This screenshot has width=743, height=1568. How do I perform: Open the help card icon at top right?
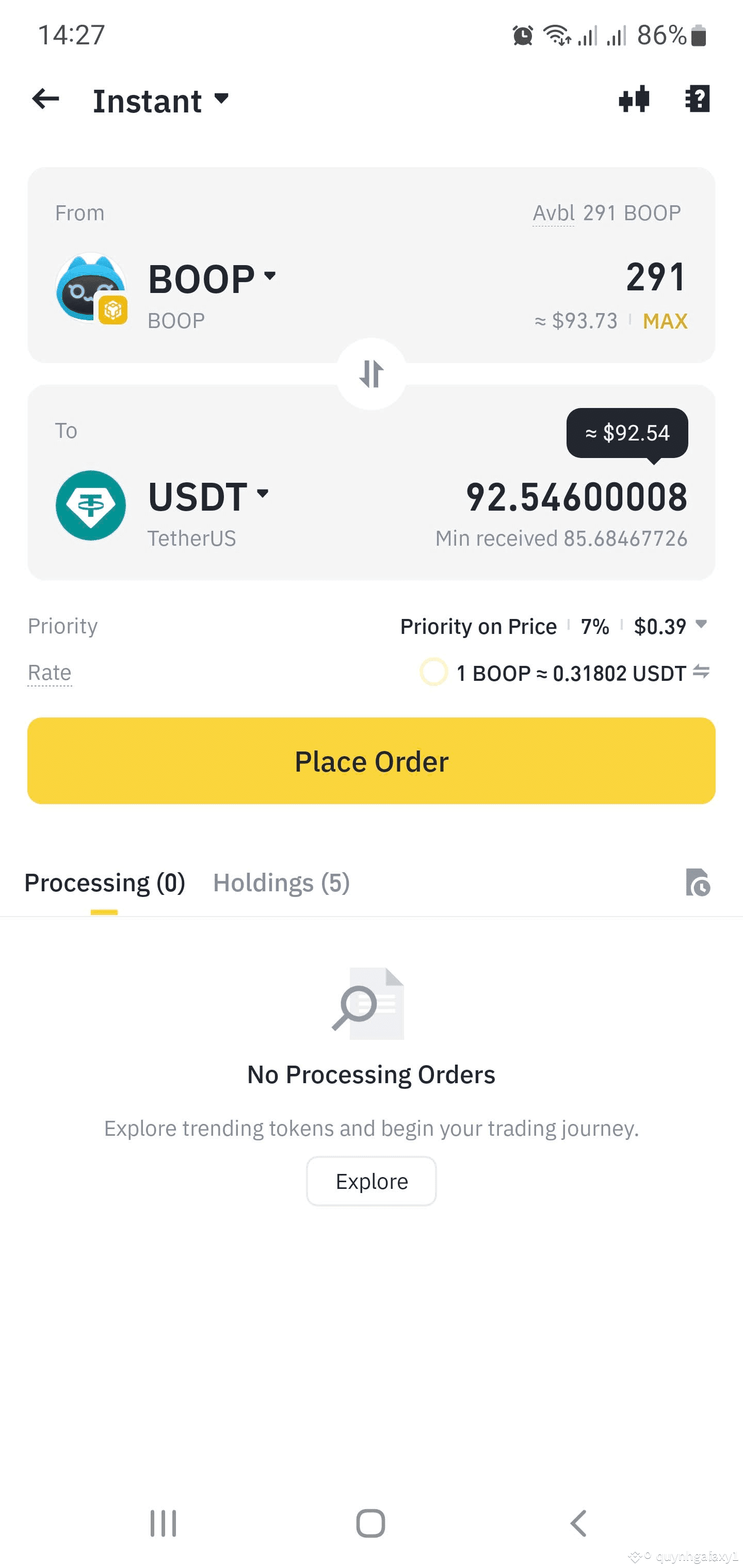click(698, 99)
